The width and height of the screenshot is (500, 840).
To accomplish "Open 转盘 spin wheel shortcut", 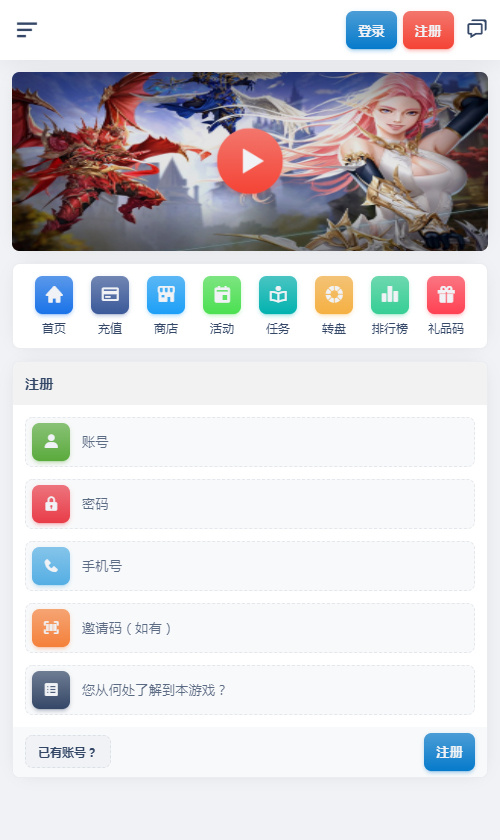I will 334,306.
